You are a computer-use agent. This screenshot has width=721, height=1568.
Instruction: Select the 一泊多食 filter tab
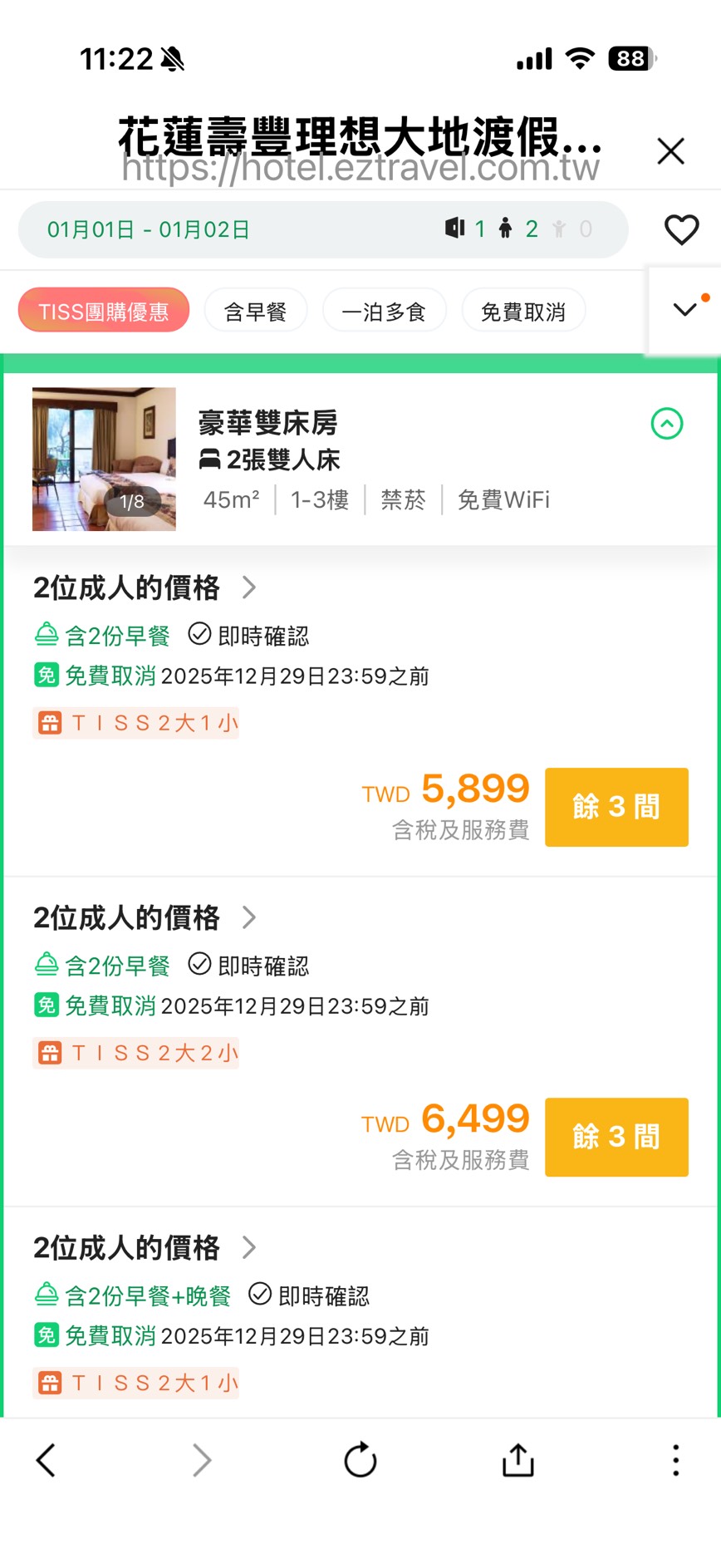coord(385,309)
